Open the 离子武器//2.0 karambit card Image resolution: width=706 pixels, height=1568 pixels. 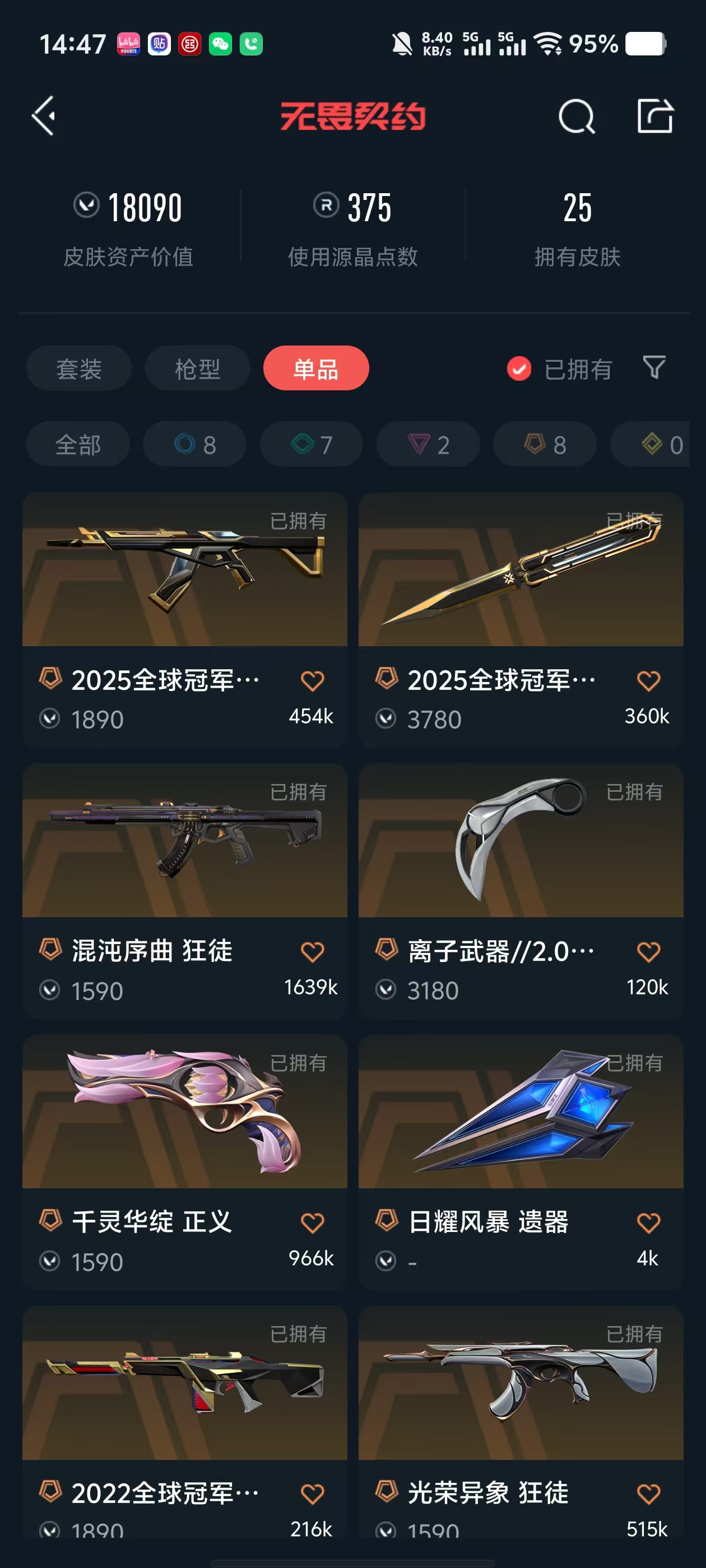click(521, 852)
